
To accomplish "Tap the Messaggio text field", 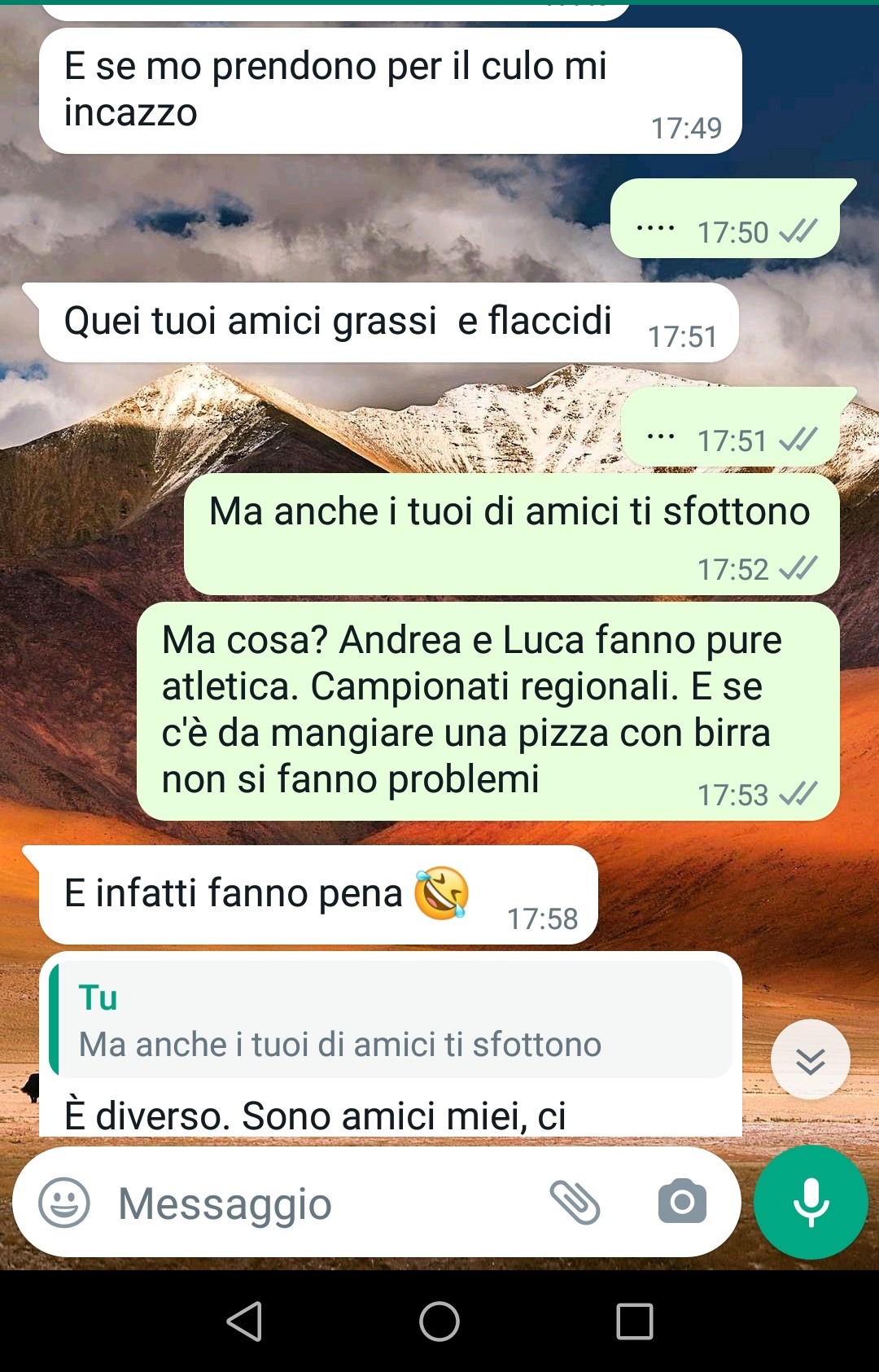I will point(309,1203).
